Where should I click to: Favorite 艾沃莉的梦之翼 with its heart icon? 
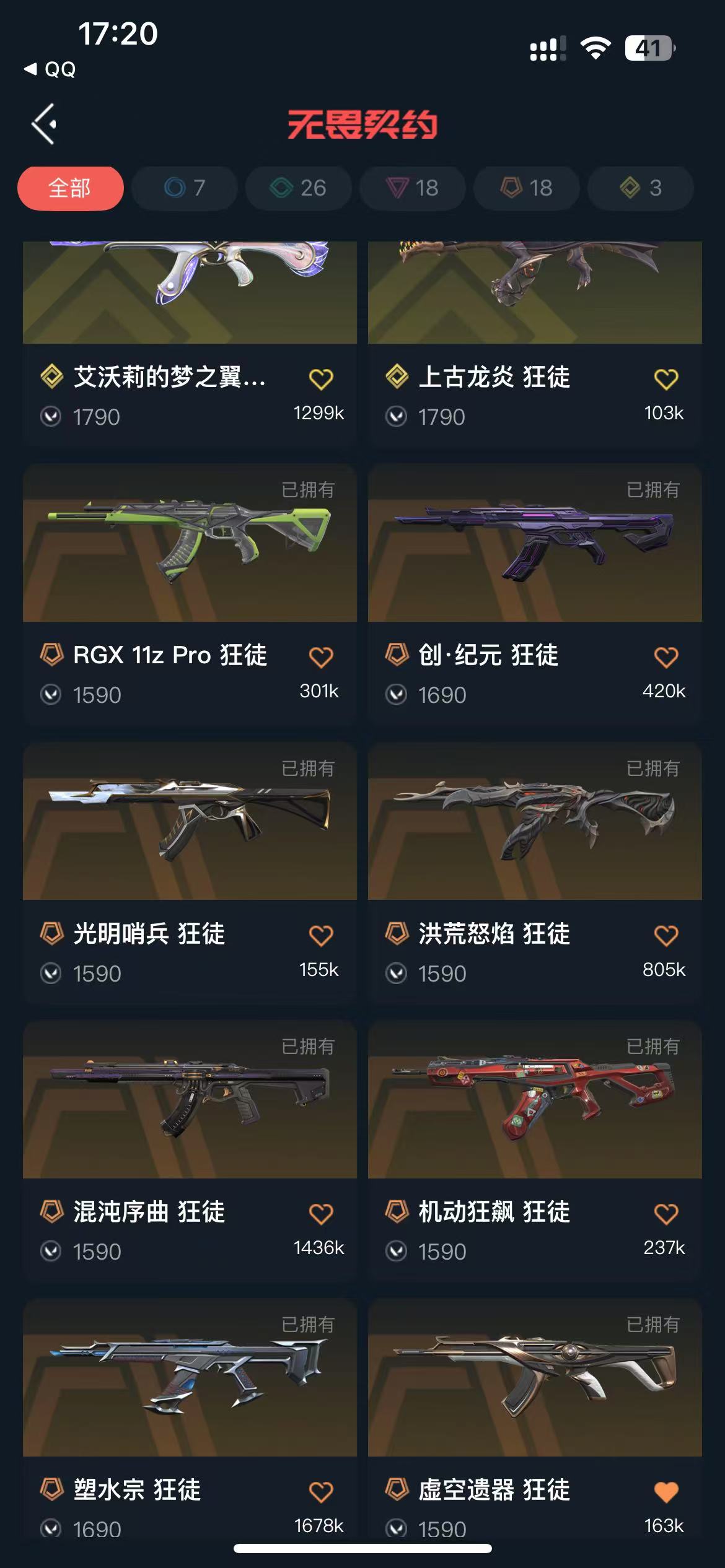click(x=321, y=379)
